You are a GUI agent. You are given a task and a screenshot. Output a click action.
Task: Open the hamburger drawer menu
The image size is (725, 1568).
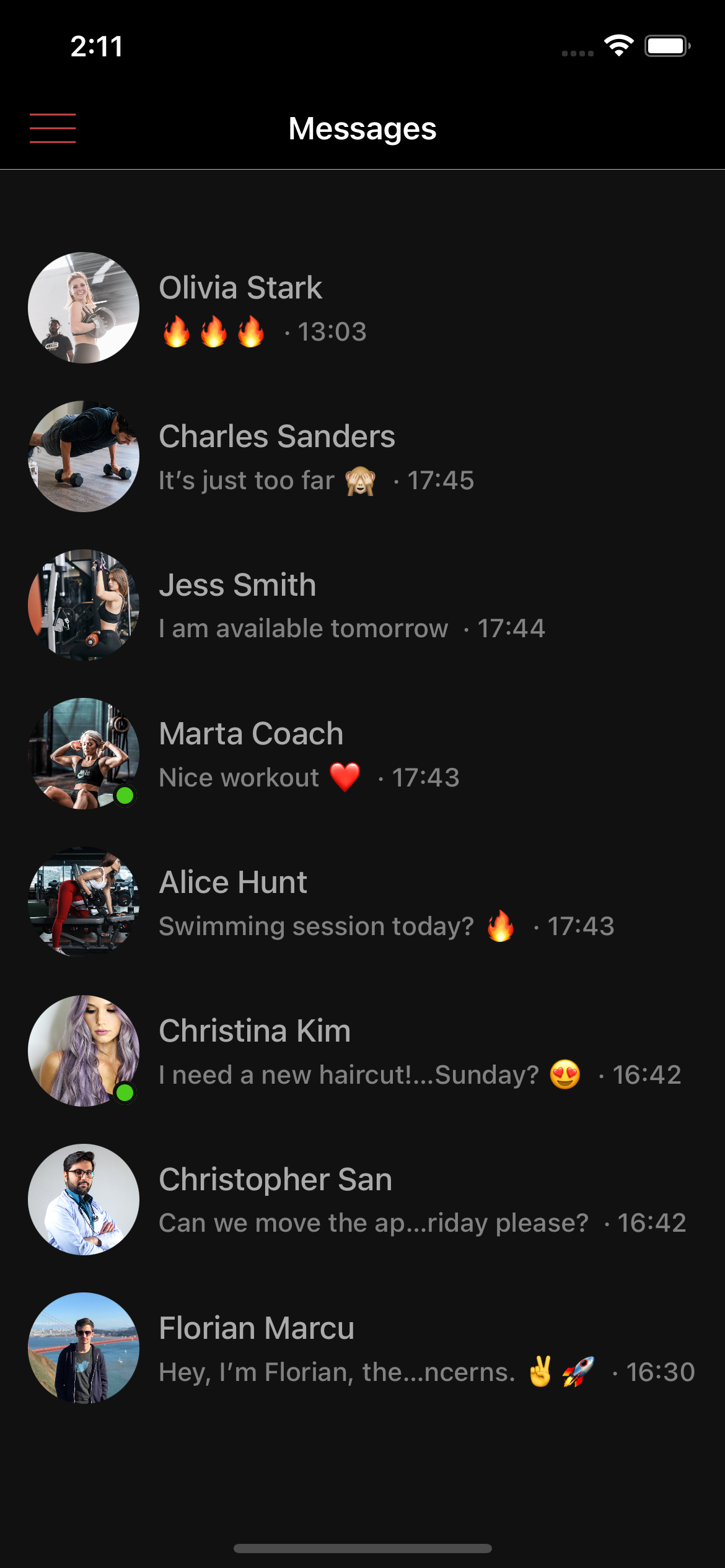tap(53, 128)
